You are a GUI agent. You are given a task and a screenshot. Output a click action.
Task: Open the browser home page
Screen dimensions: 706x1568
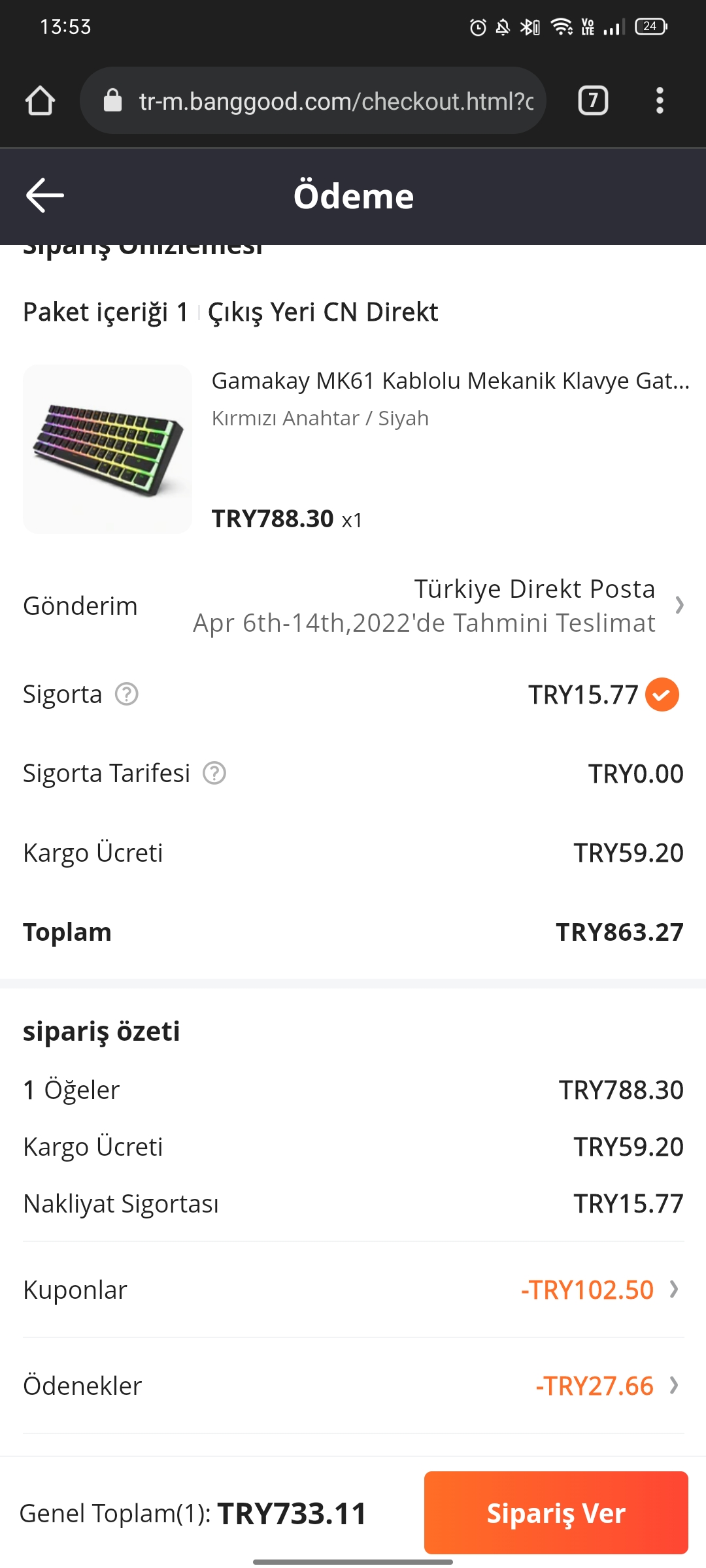coord(40,101)
